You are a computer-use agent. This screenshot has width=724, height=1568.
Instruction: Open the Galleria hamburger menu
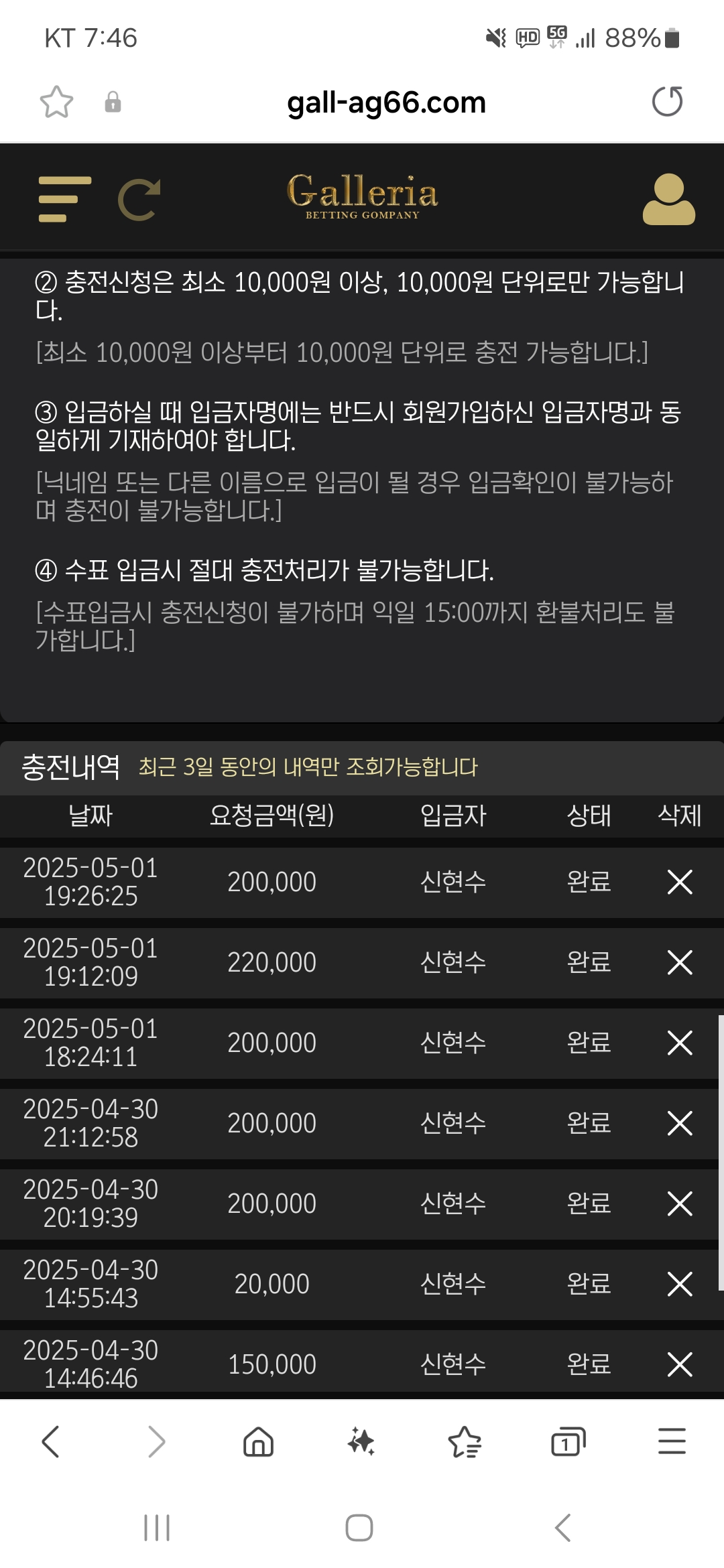[x=64, y=199]
